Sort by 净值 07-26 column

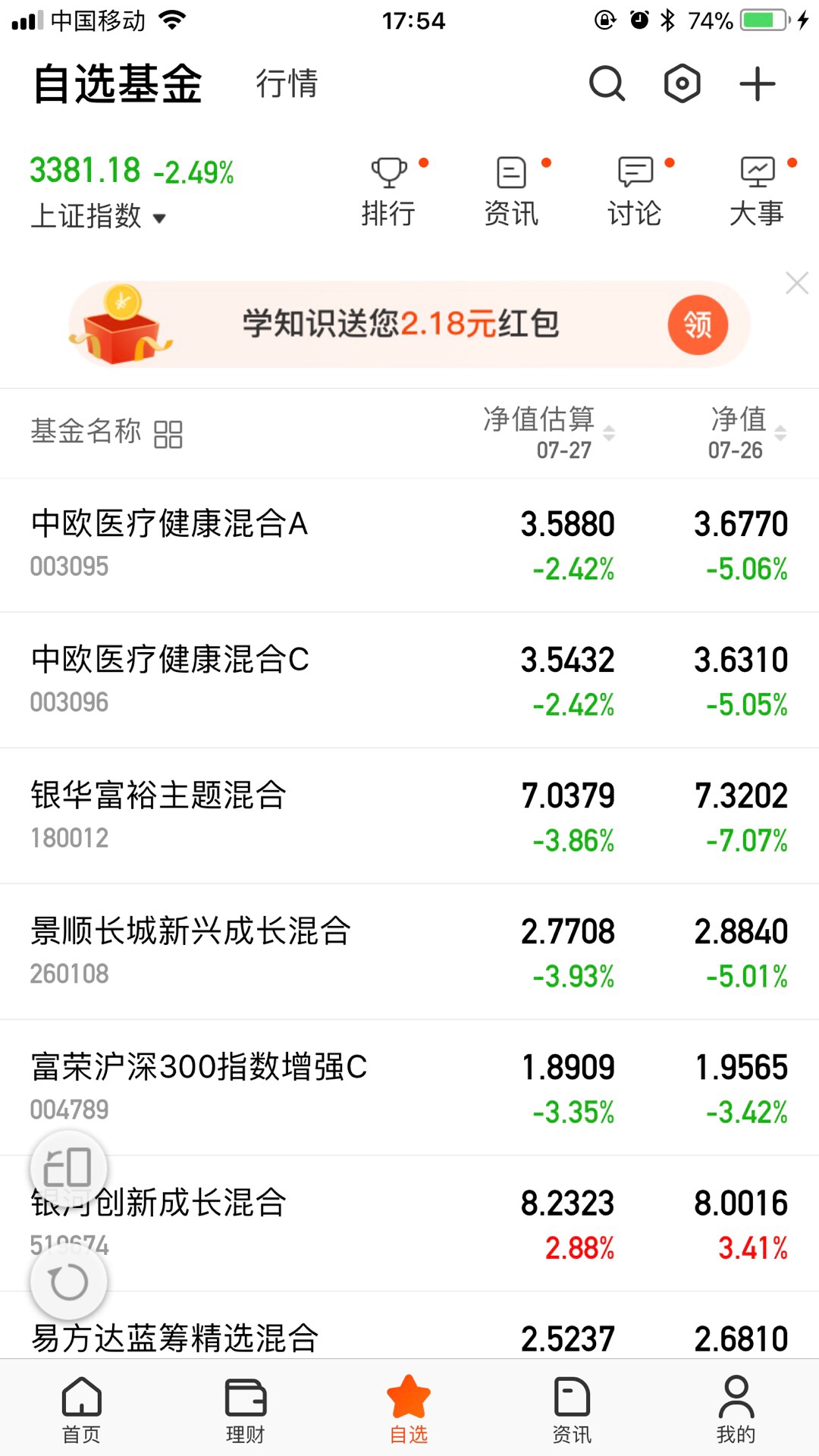click(747, 433)
